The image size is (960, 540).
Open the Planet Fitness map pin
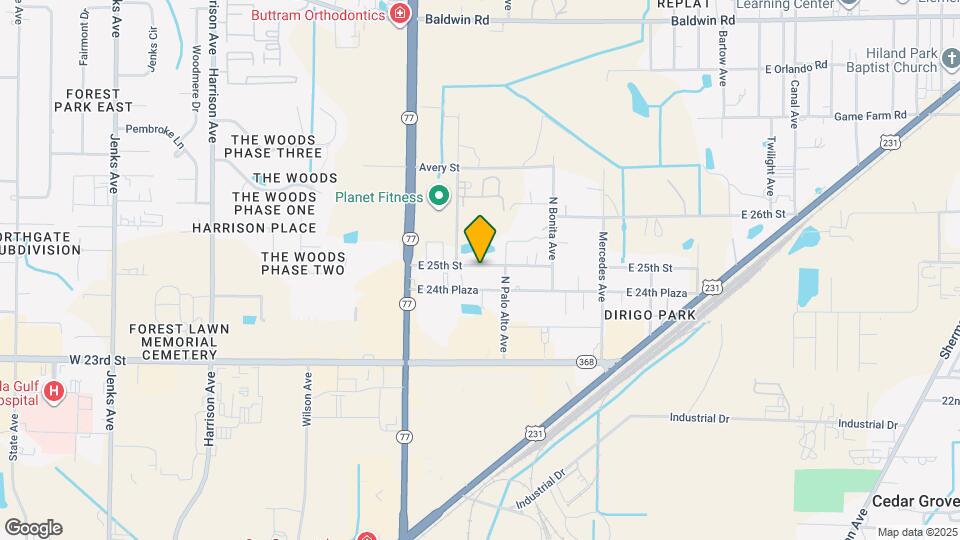[438, 196]
